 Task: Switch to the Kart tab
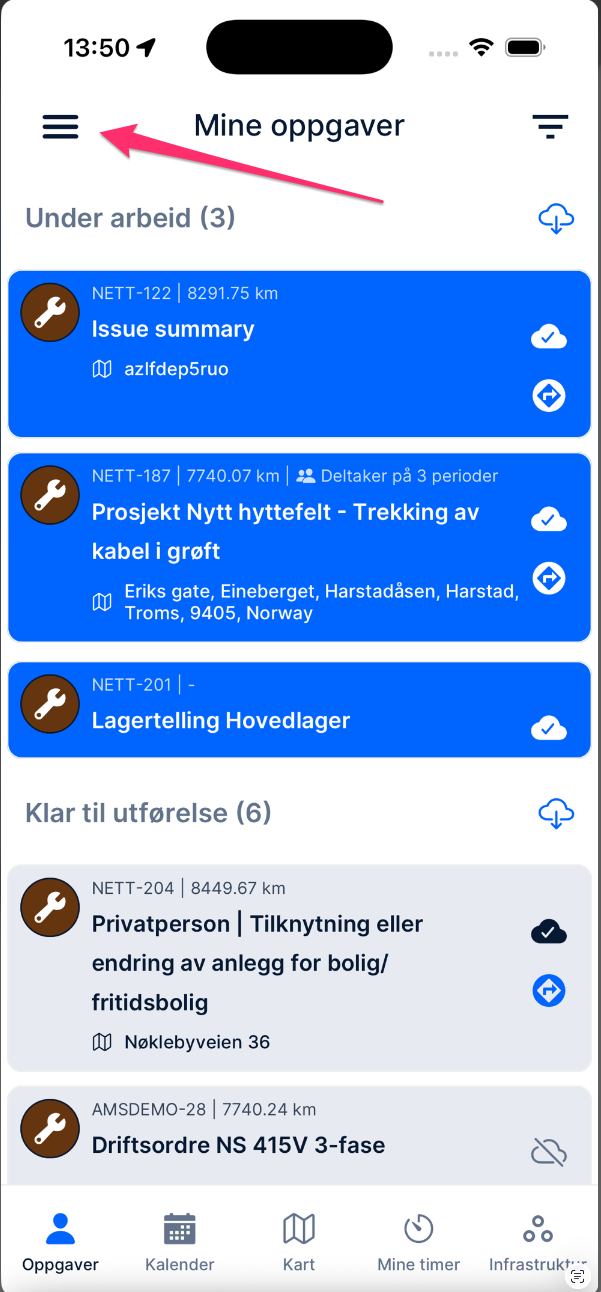299,1242
